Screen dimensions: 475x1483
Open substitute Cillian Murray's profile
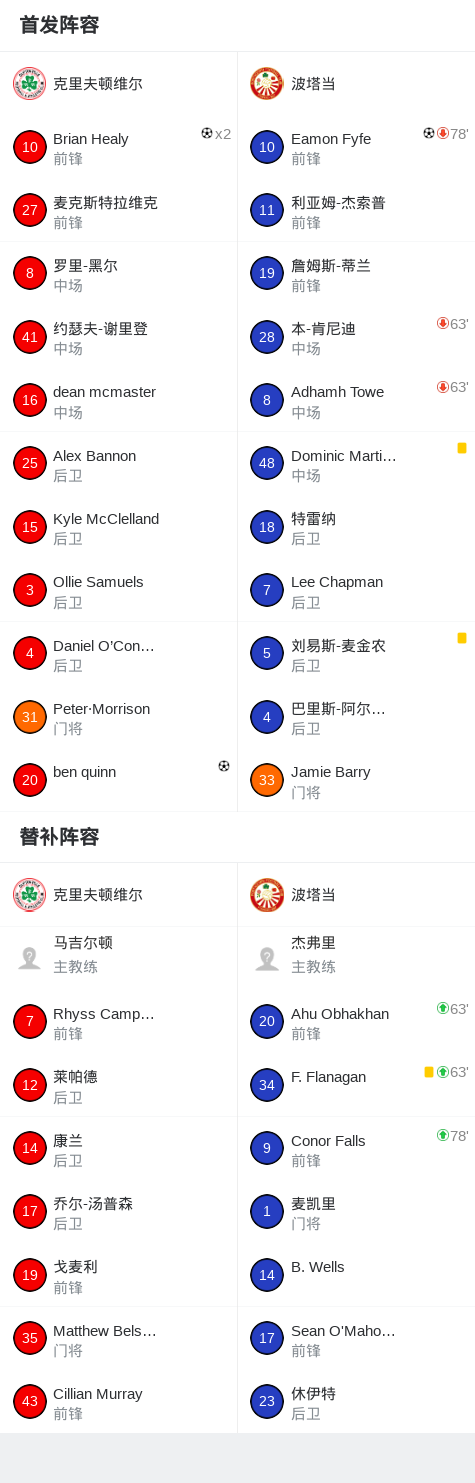(x=119, y=1402)
